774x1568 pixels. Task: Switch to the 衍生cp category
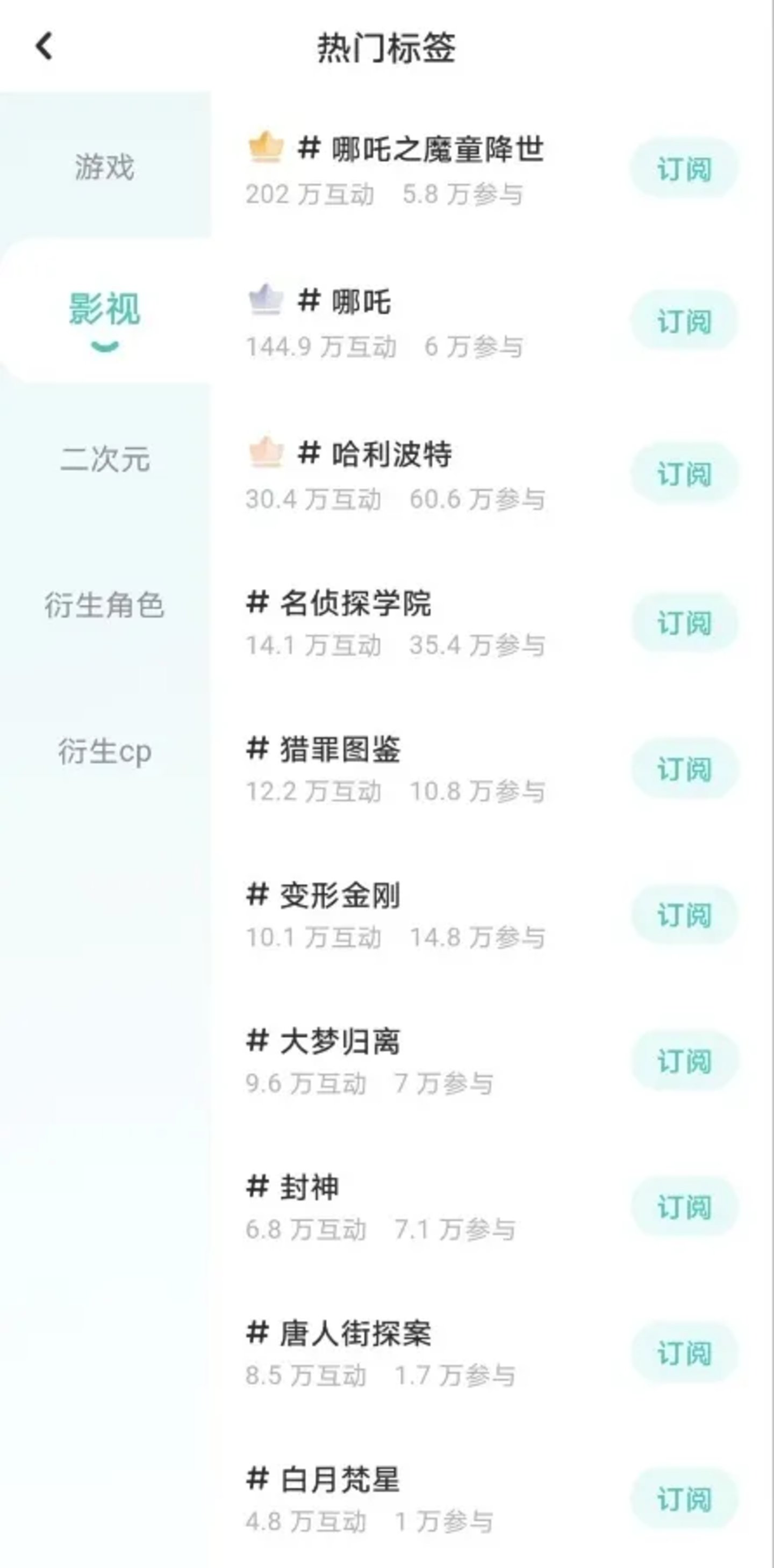click(x=104, y=751)
